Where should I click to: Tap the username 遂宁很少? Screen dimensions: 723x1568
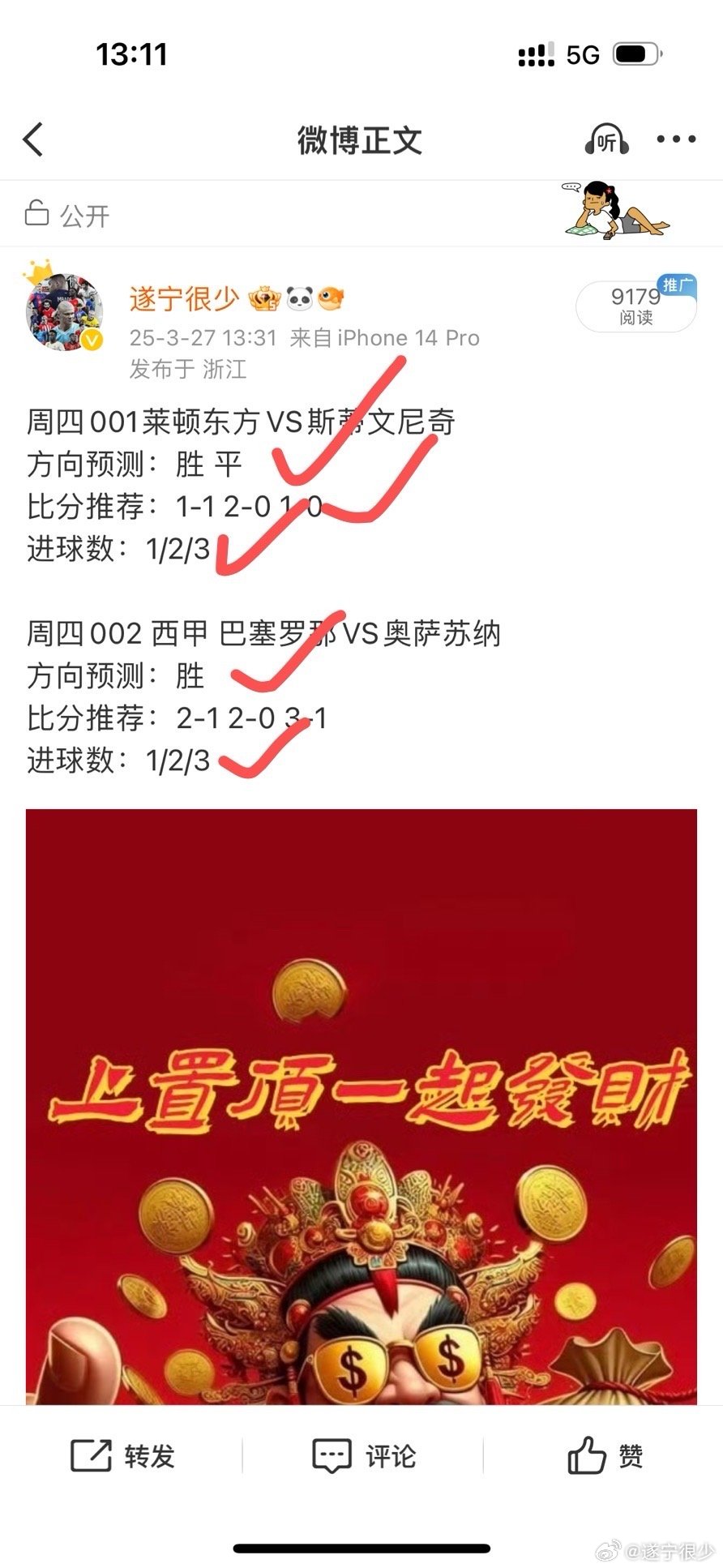[x=184, y=298]
